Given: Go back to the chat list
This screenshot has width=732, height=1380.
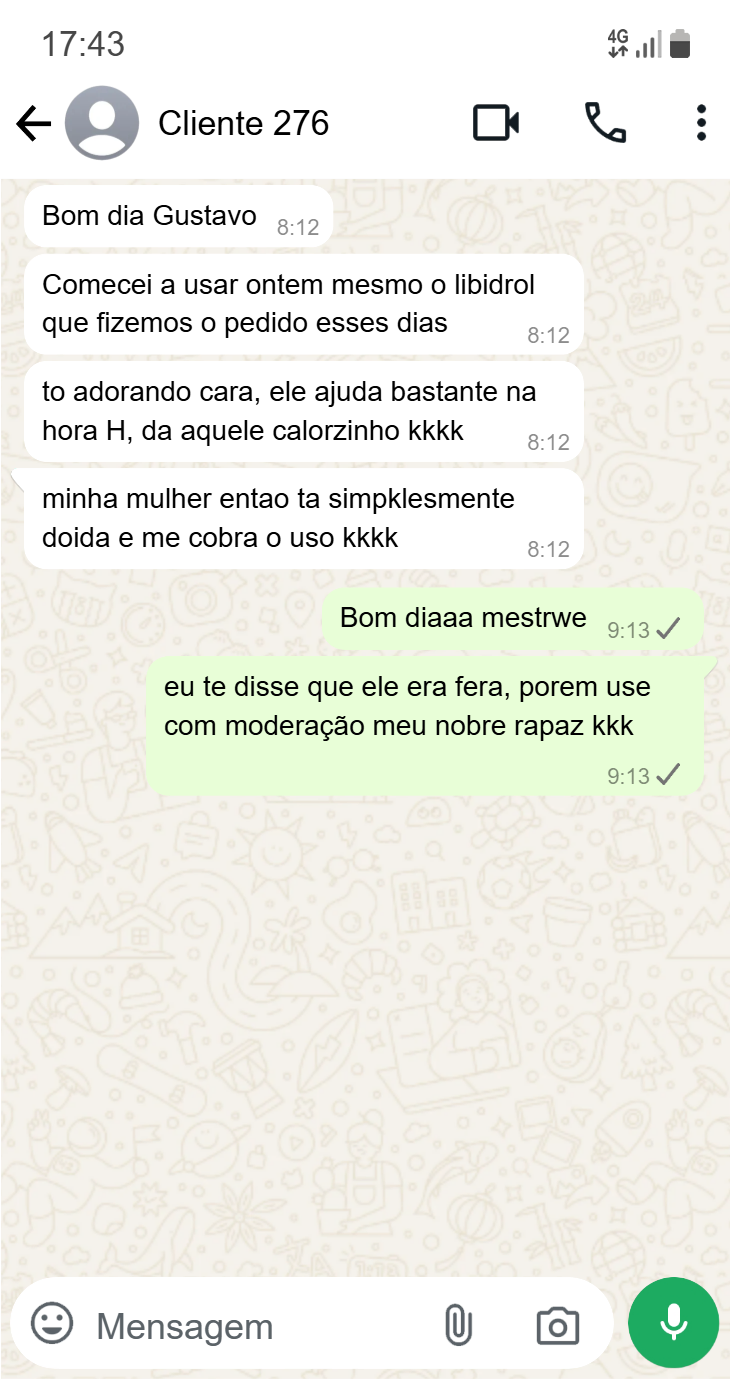Looking at the screenshot, I should point(33,124).
